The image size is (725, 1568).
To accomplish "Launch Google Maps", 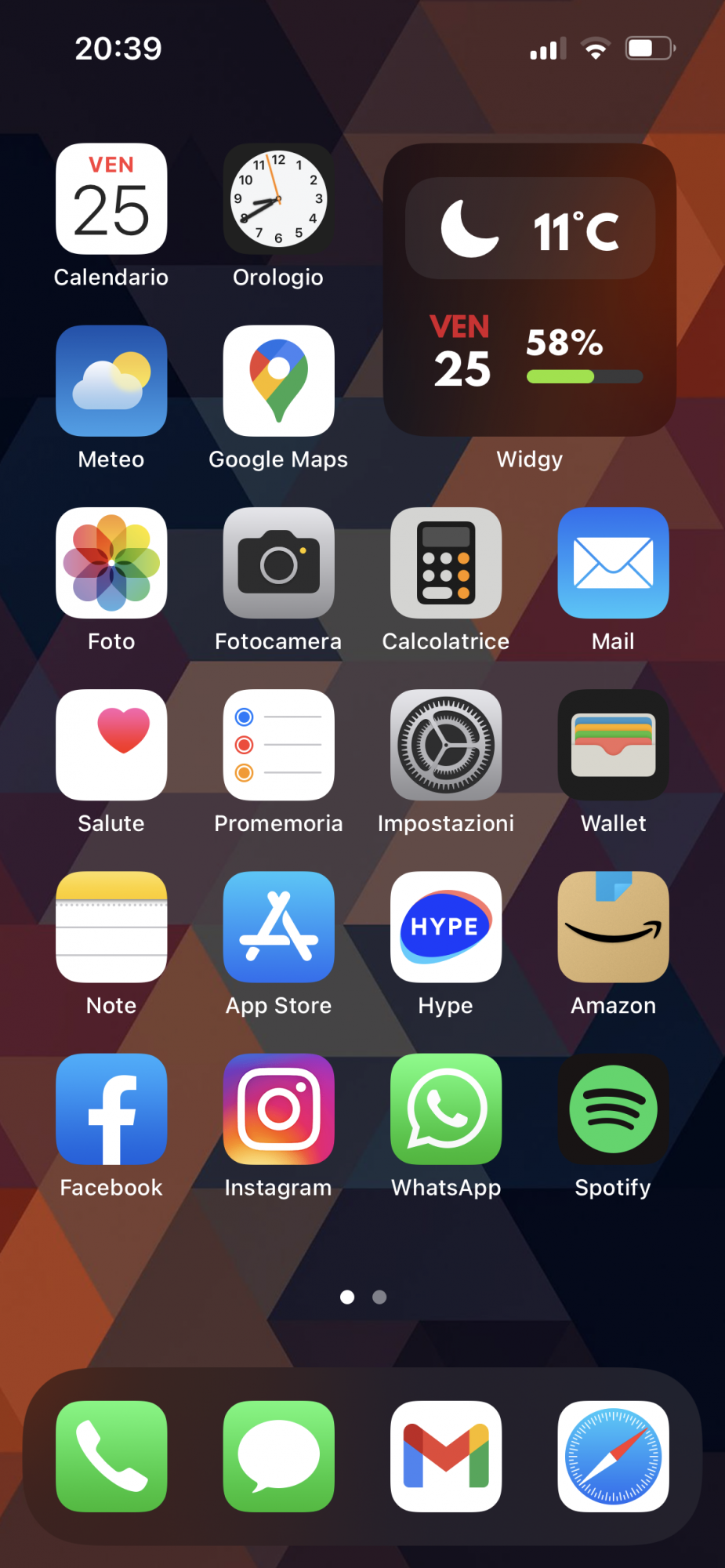I will [278, 381].
